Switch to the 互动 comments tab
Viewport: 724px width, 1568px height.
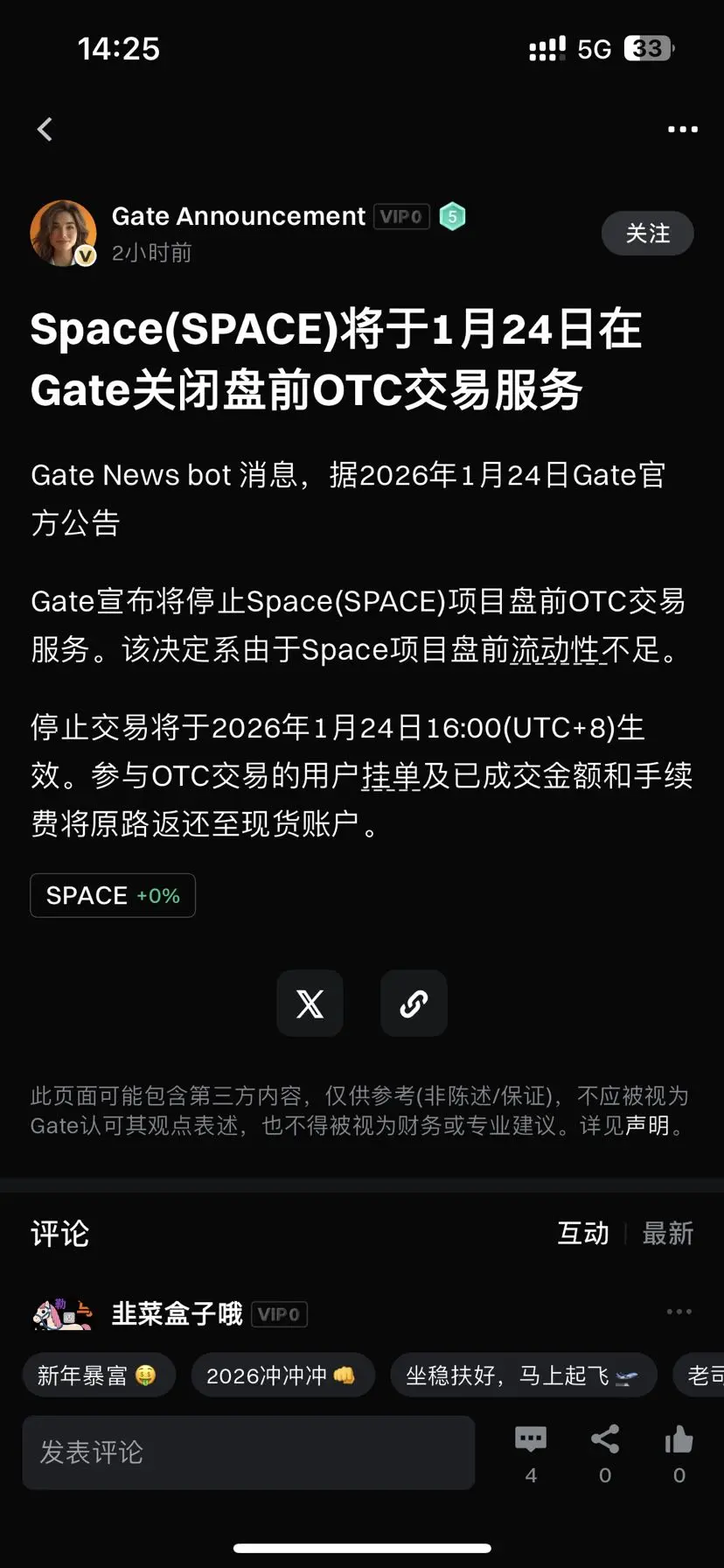point(582,1233)
